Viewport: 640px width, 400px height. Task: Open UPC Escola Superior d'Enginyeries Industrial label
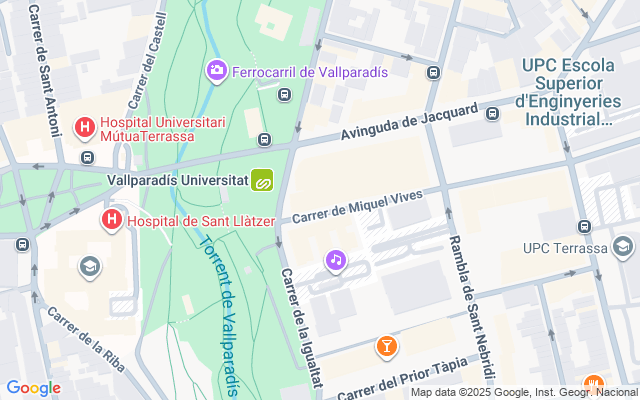tap(566, 92)
